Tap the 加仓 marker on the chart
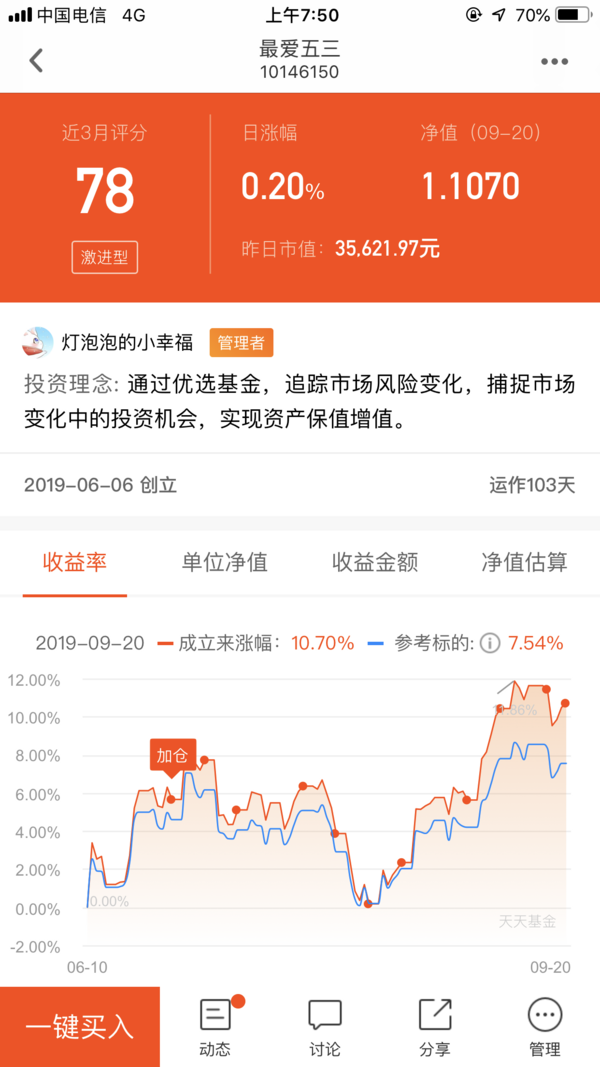 (173, 757)
